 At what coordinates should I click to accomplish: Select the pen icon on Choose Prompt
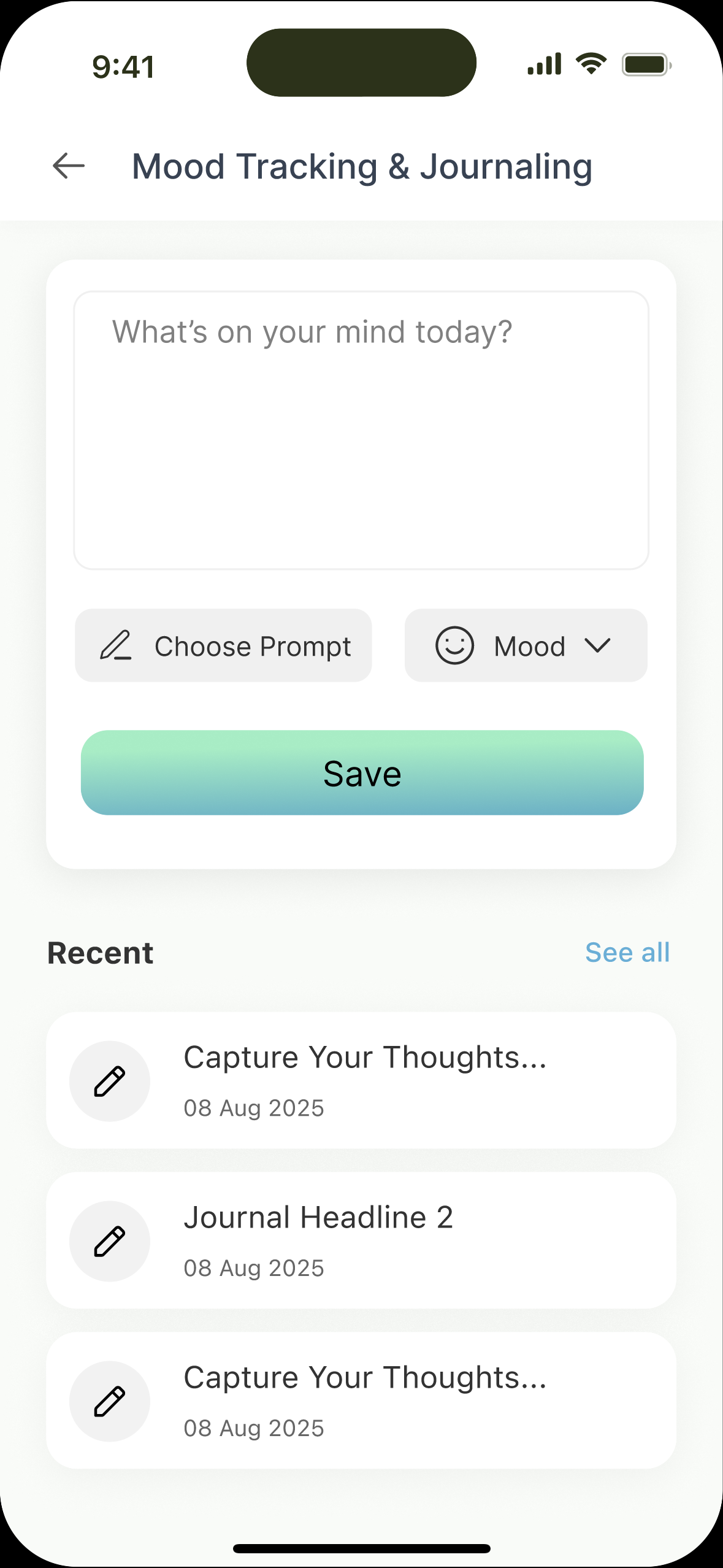click(117, 645)
